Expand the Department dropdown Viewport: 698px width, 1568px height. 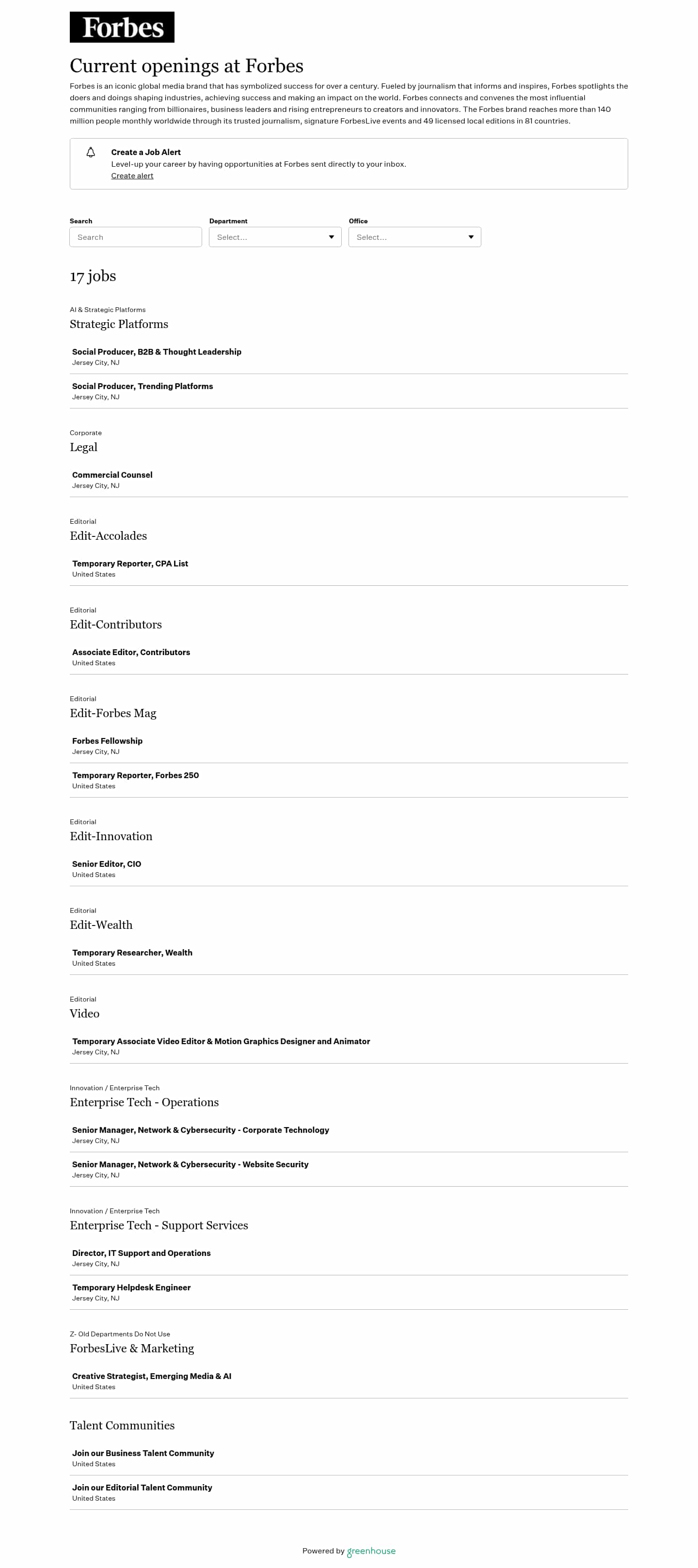275,237
